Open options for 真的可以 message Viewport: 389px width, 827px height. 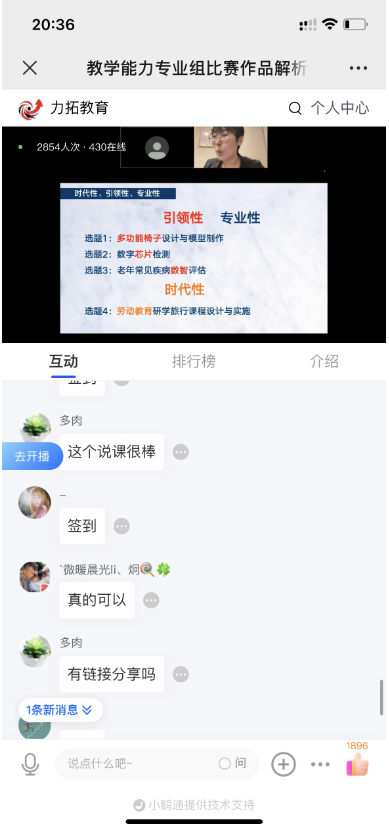pyautogui.click(x=151, y=600)
